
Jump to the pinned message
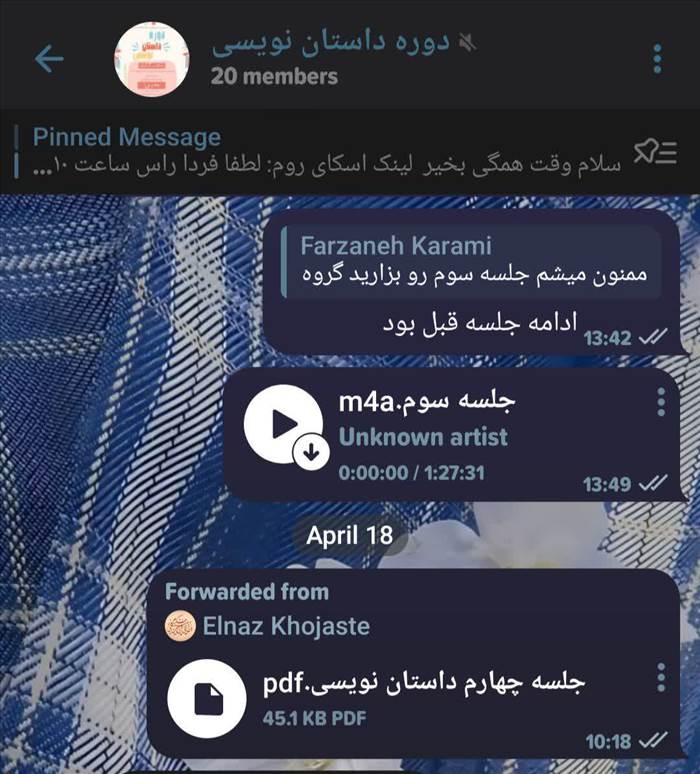320,151
